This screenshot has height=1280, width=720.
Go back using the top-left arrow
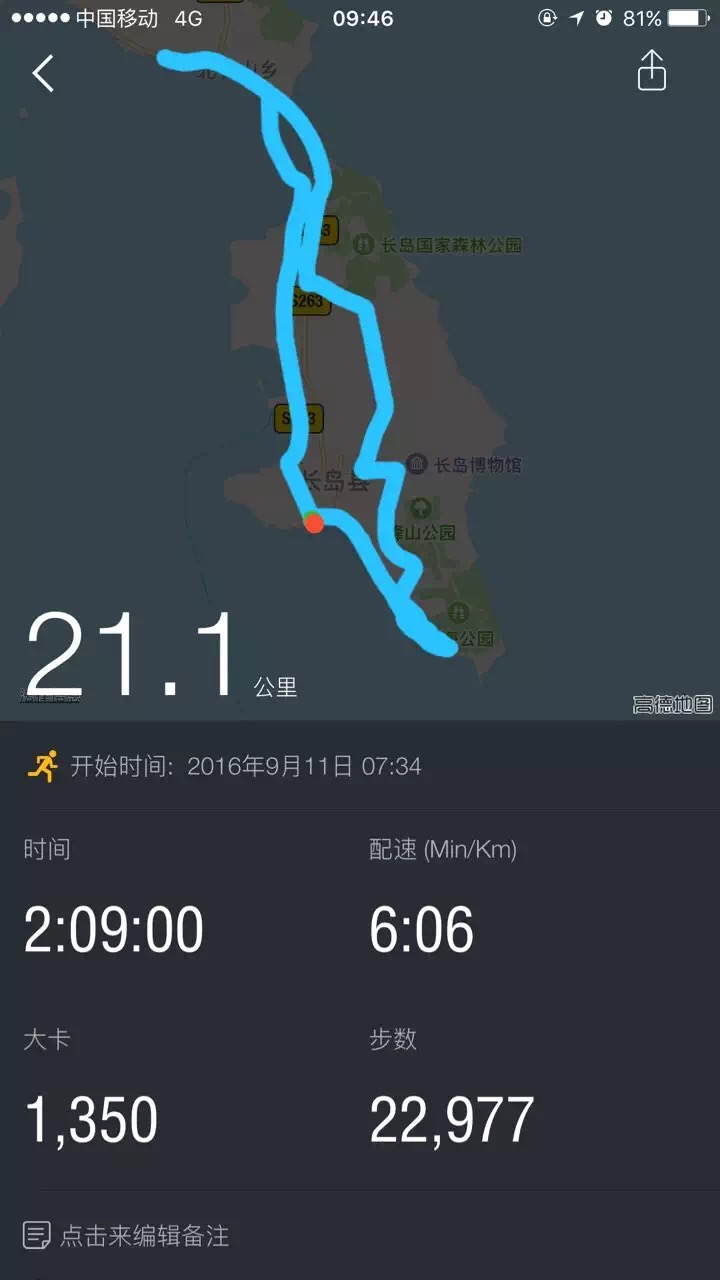click(43, 73)
